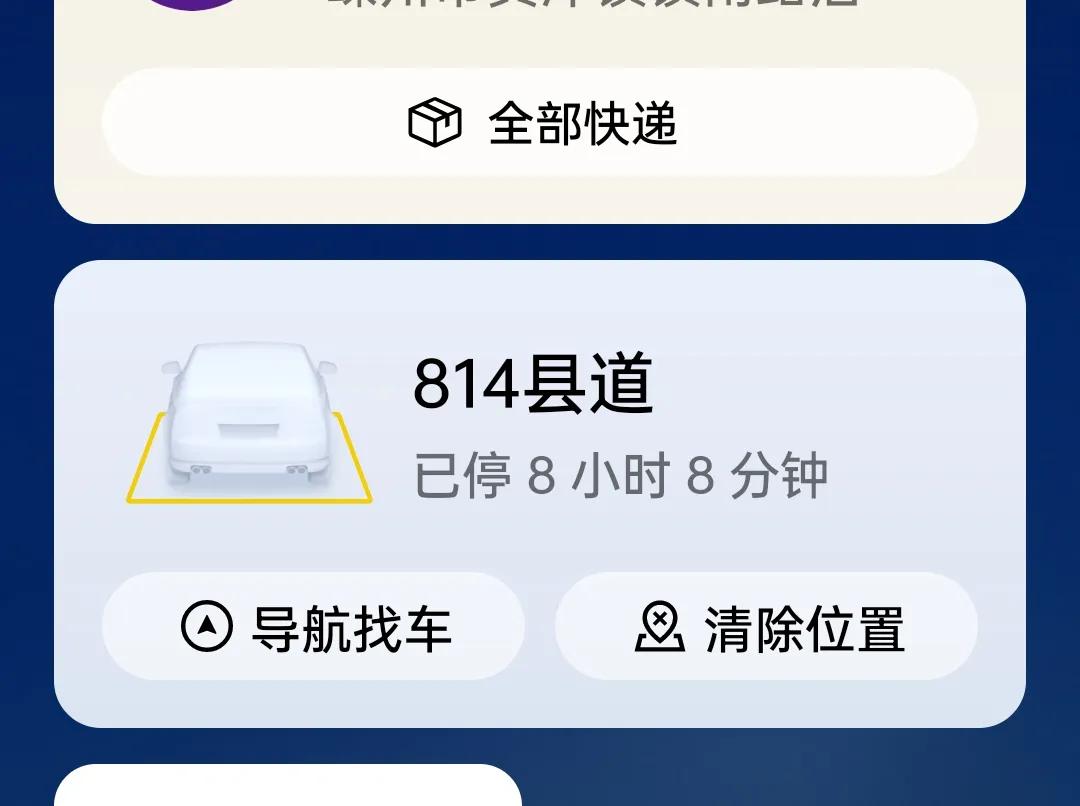Tap 清除位置 to clear the parking location
This screenshot has width=1080, height=806.
point(766,627)
